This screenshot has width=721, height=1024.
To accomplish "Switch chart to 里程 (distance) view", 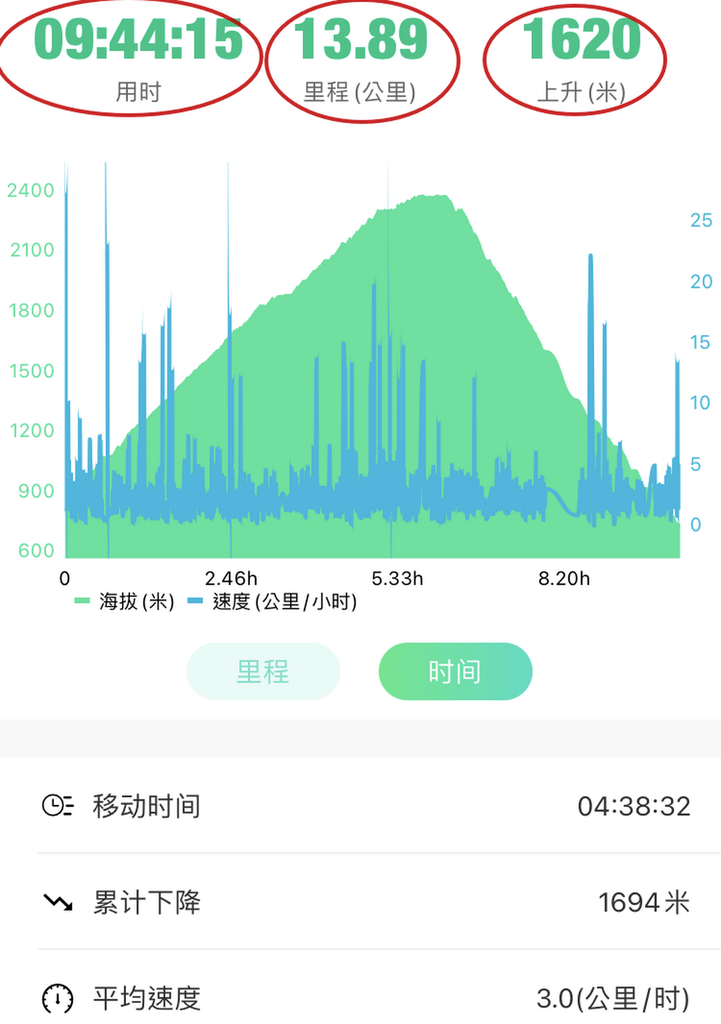I will pyautogui.click(x=263, y=671).
